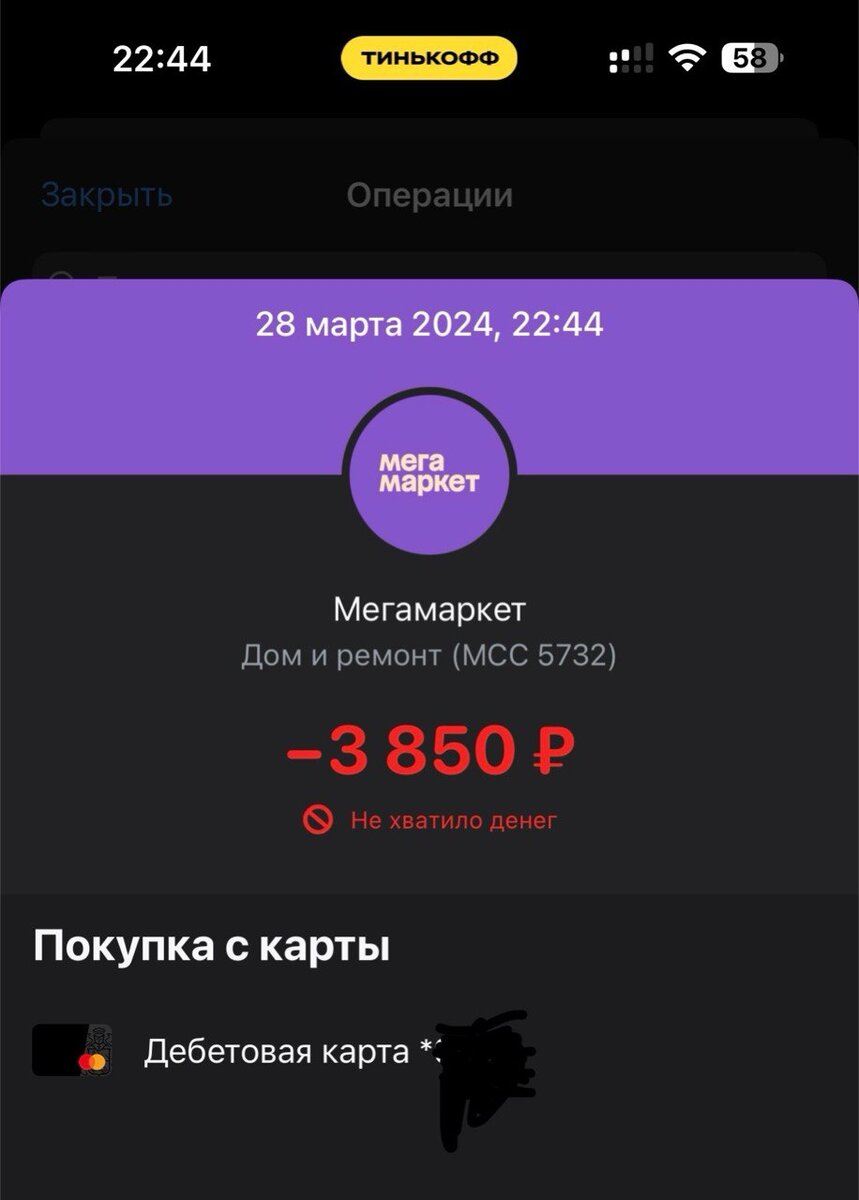Tap the 'Не хватило денег' error message

(x=450, y=820)
